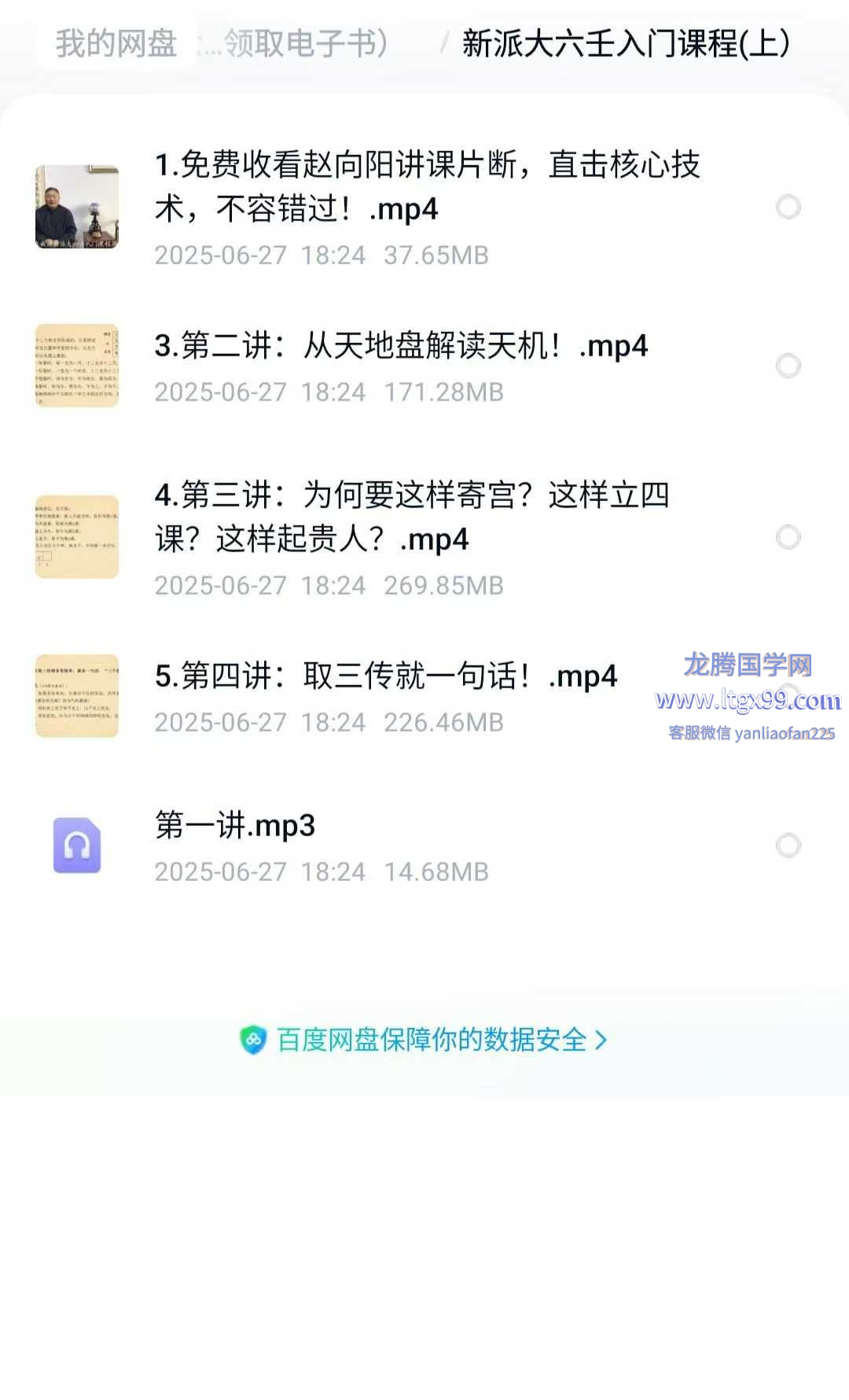Select the checkbox for 3.第二讲 file
849x1400 pixels.
[x=788, y=366]
